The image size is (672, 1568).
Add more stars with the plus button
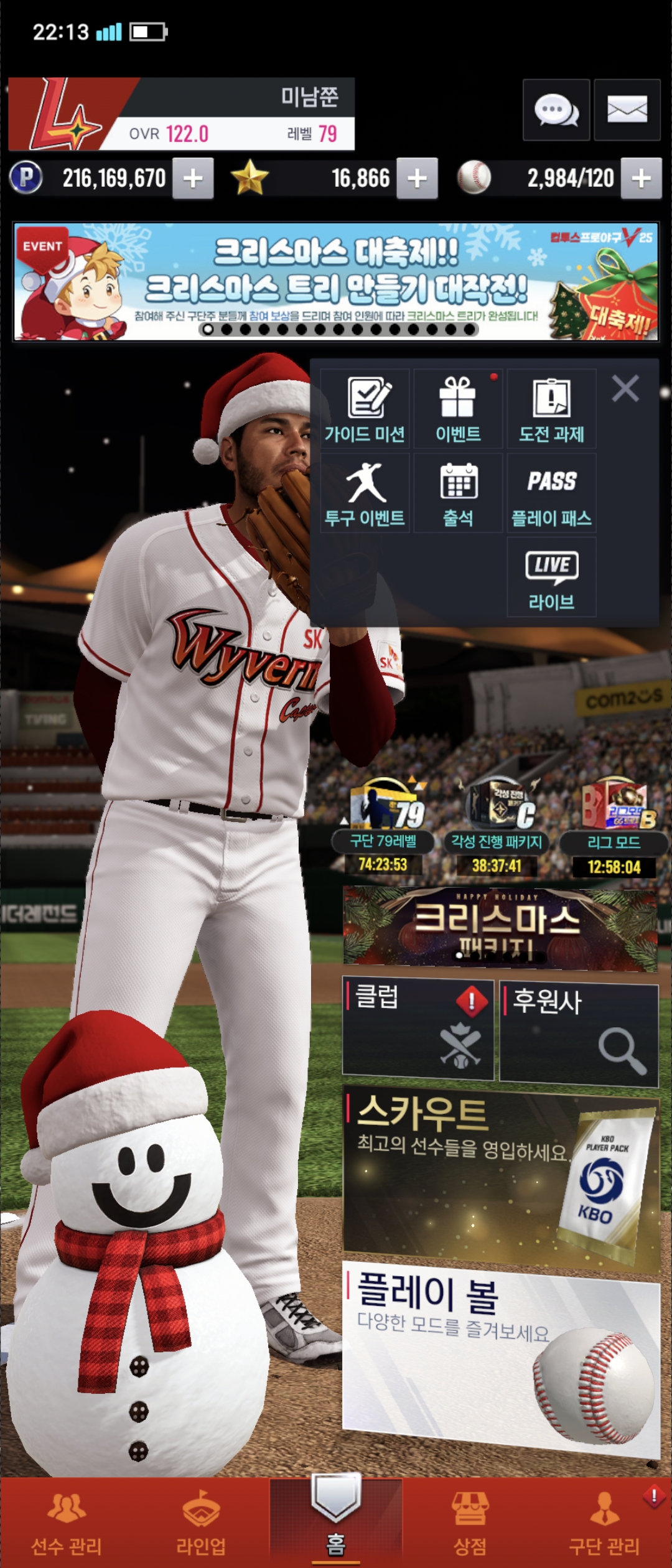pos(417,179)
